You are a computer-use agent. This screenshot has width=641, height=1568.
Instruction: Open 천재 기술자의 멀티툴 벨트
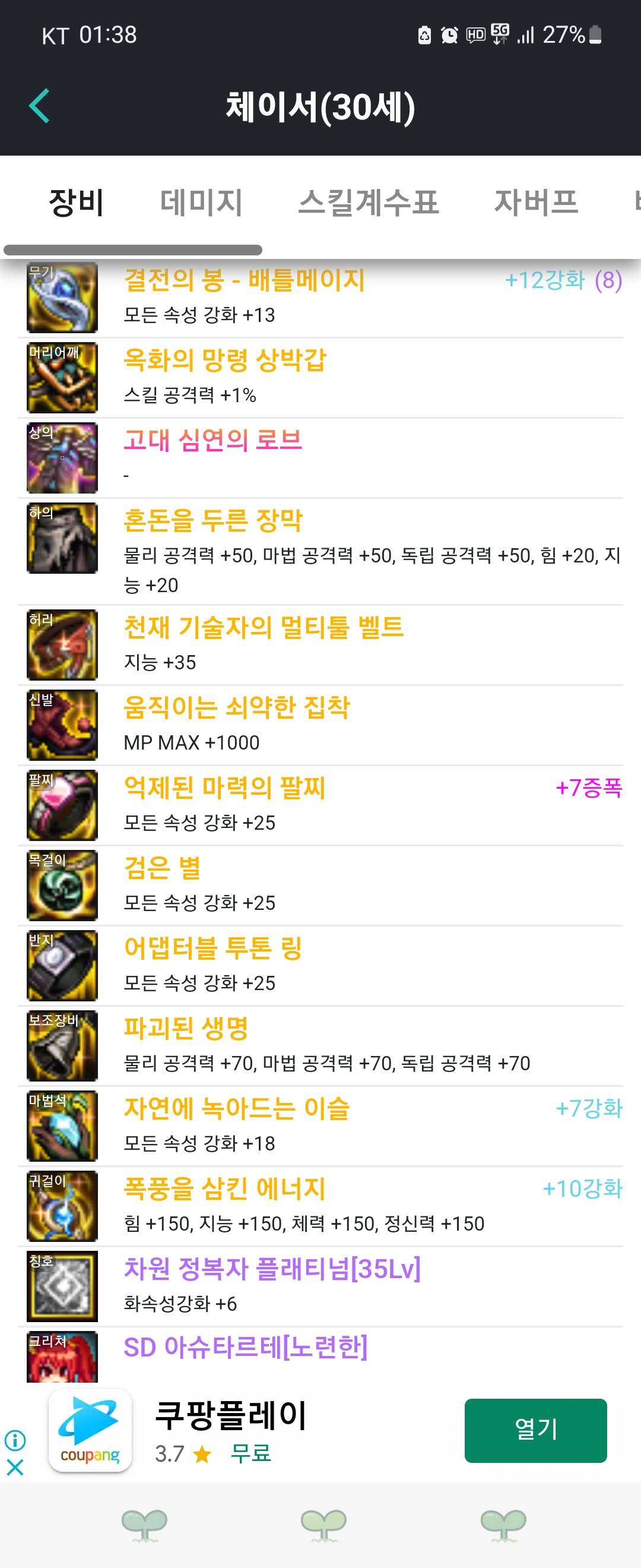[264, 628]
